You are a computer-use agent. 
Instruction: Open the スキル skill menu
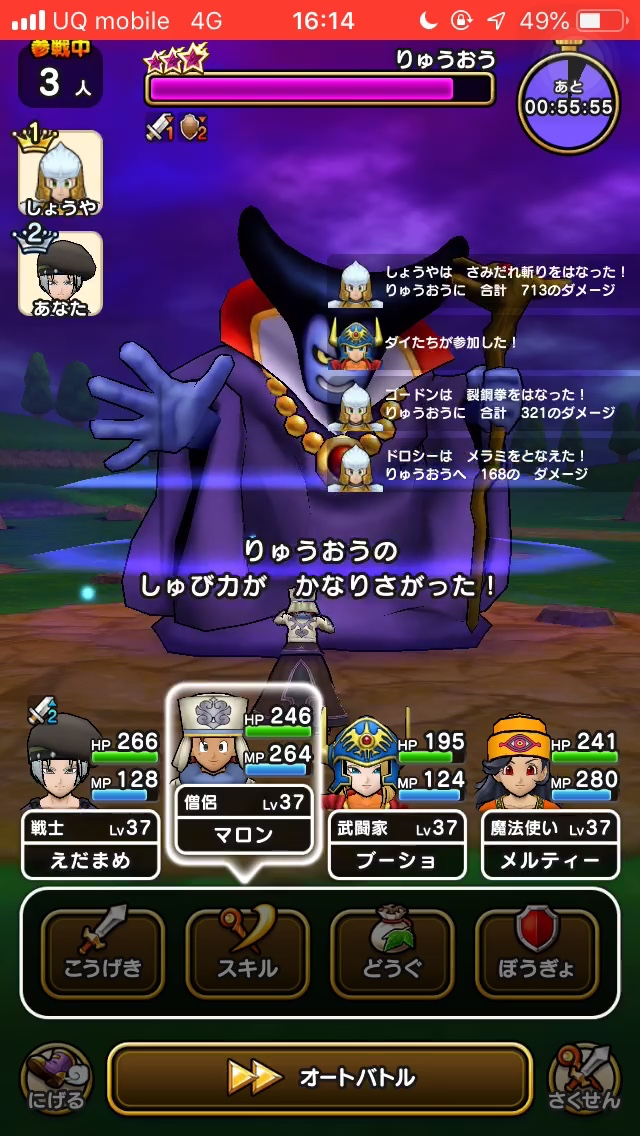[x=247, y=953]
